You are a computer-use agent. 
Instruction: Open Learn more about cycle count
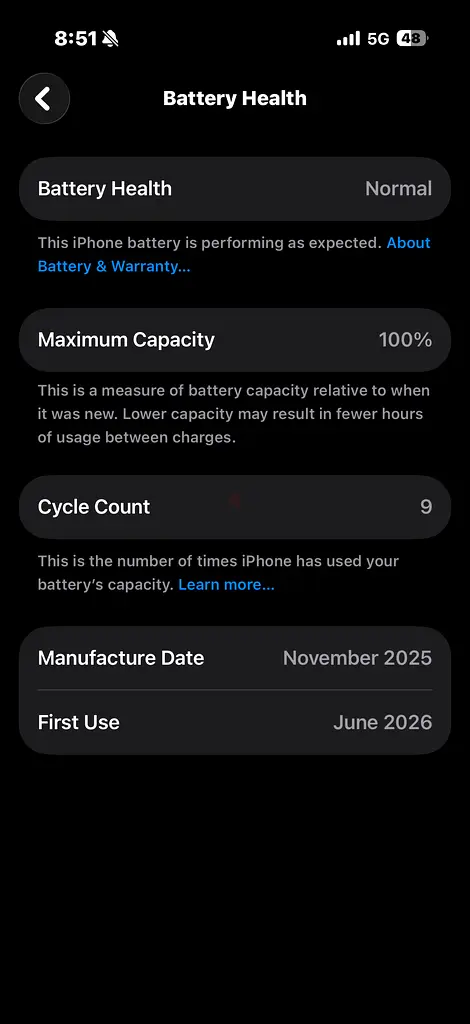227,584
